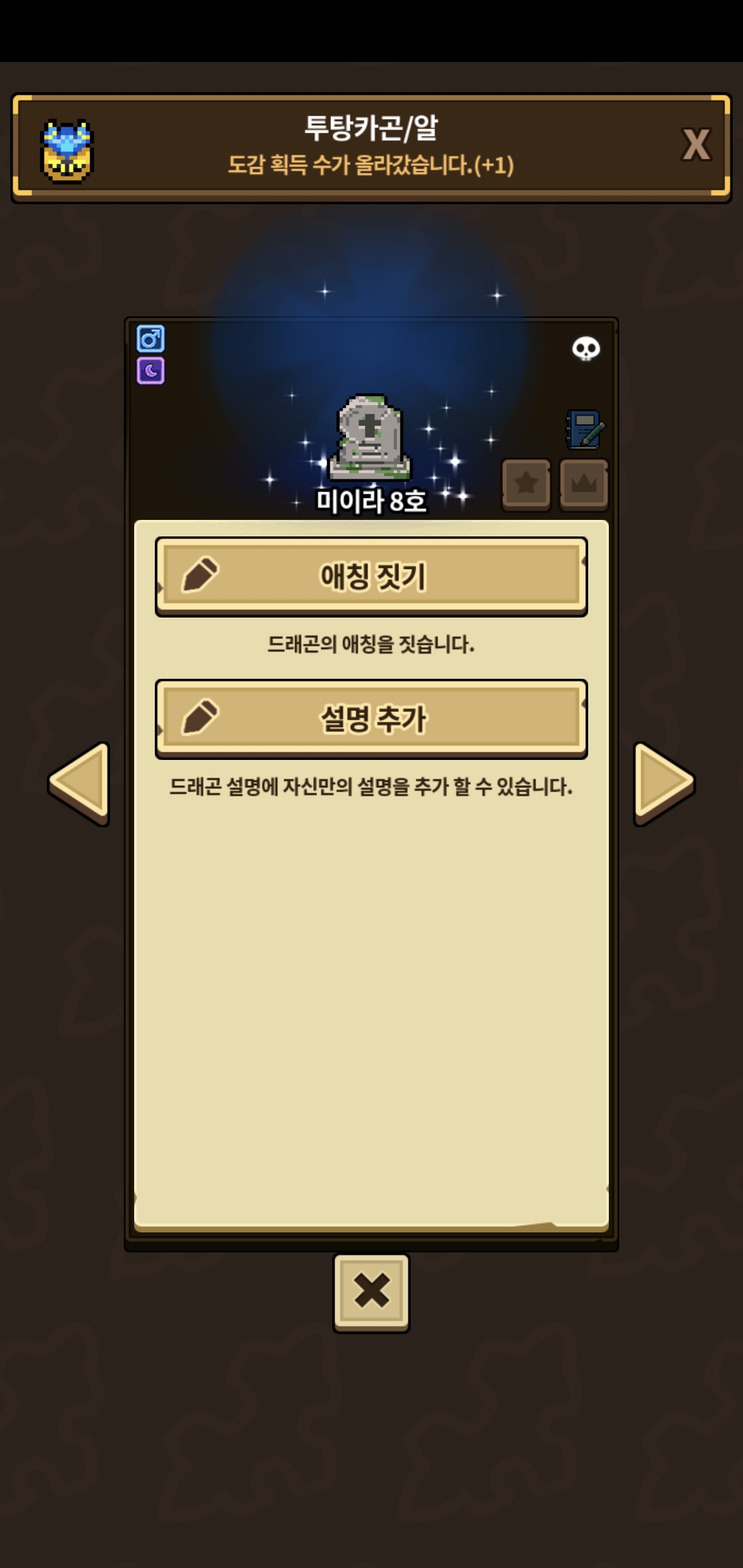Tap the 애칭 짓기 button
The image size is (743, 1568).
(371, 576)
